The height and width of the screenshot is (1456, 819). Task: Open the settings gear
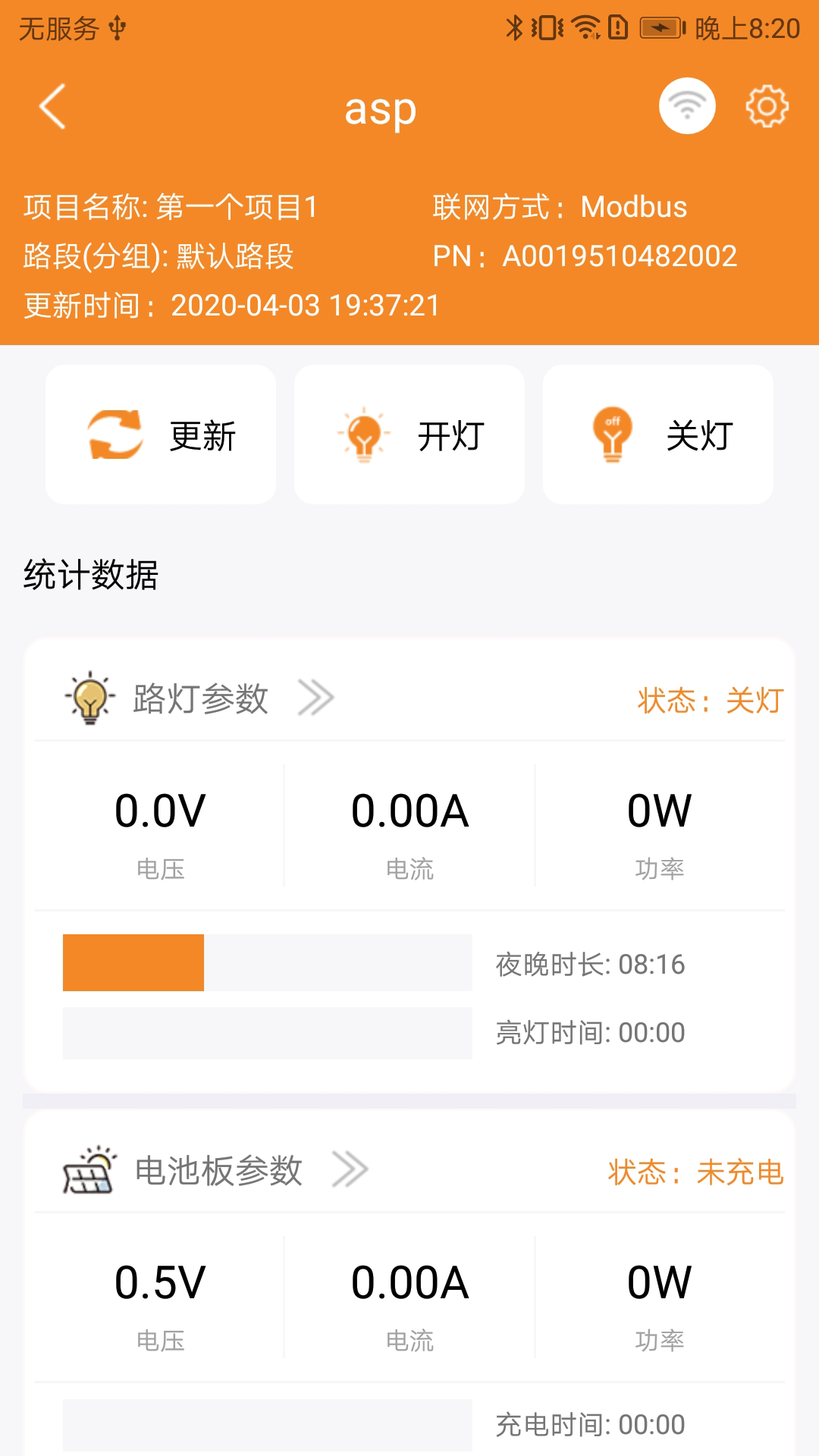(767, 106)
